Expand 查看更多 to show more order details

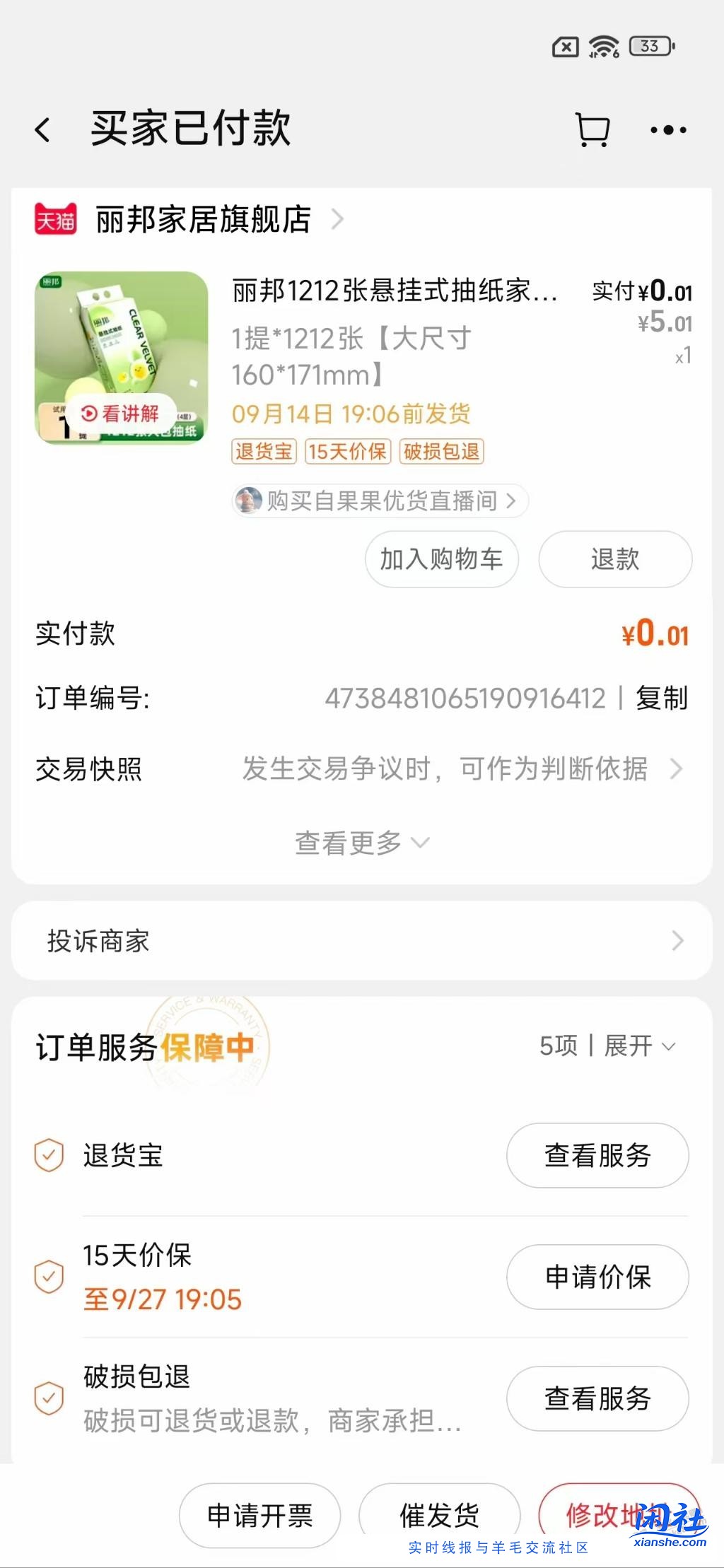[361, 843]
